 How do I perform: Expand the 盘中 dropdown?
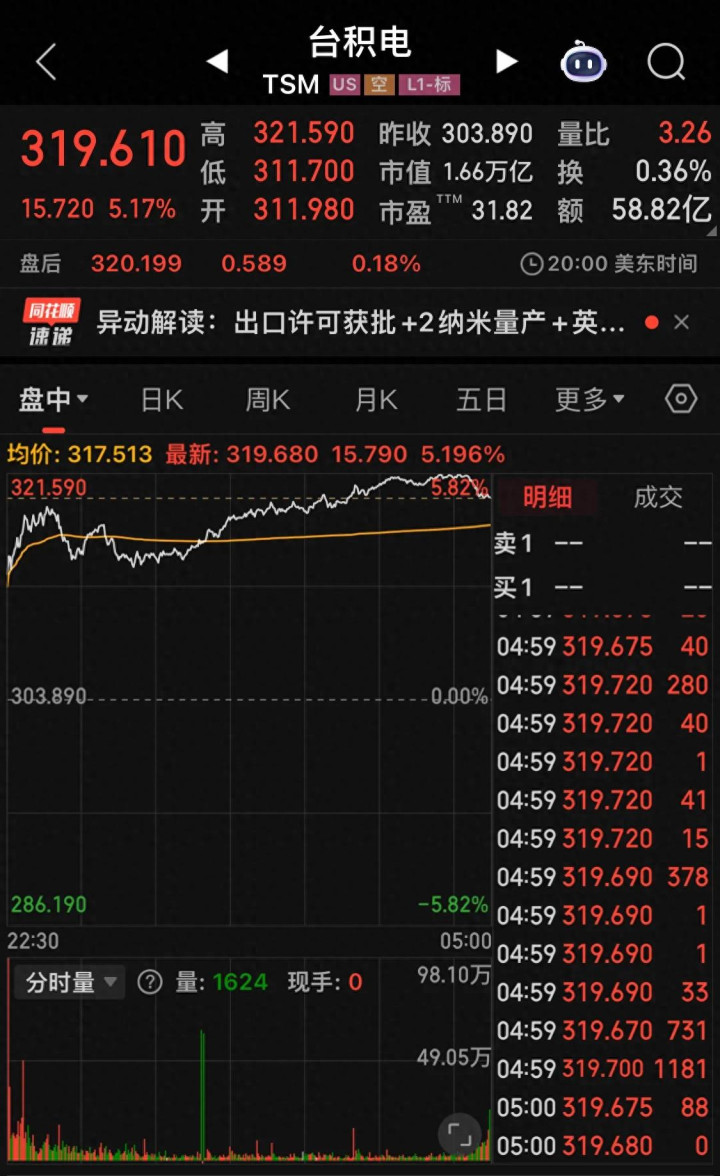coord(53,399)
